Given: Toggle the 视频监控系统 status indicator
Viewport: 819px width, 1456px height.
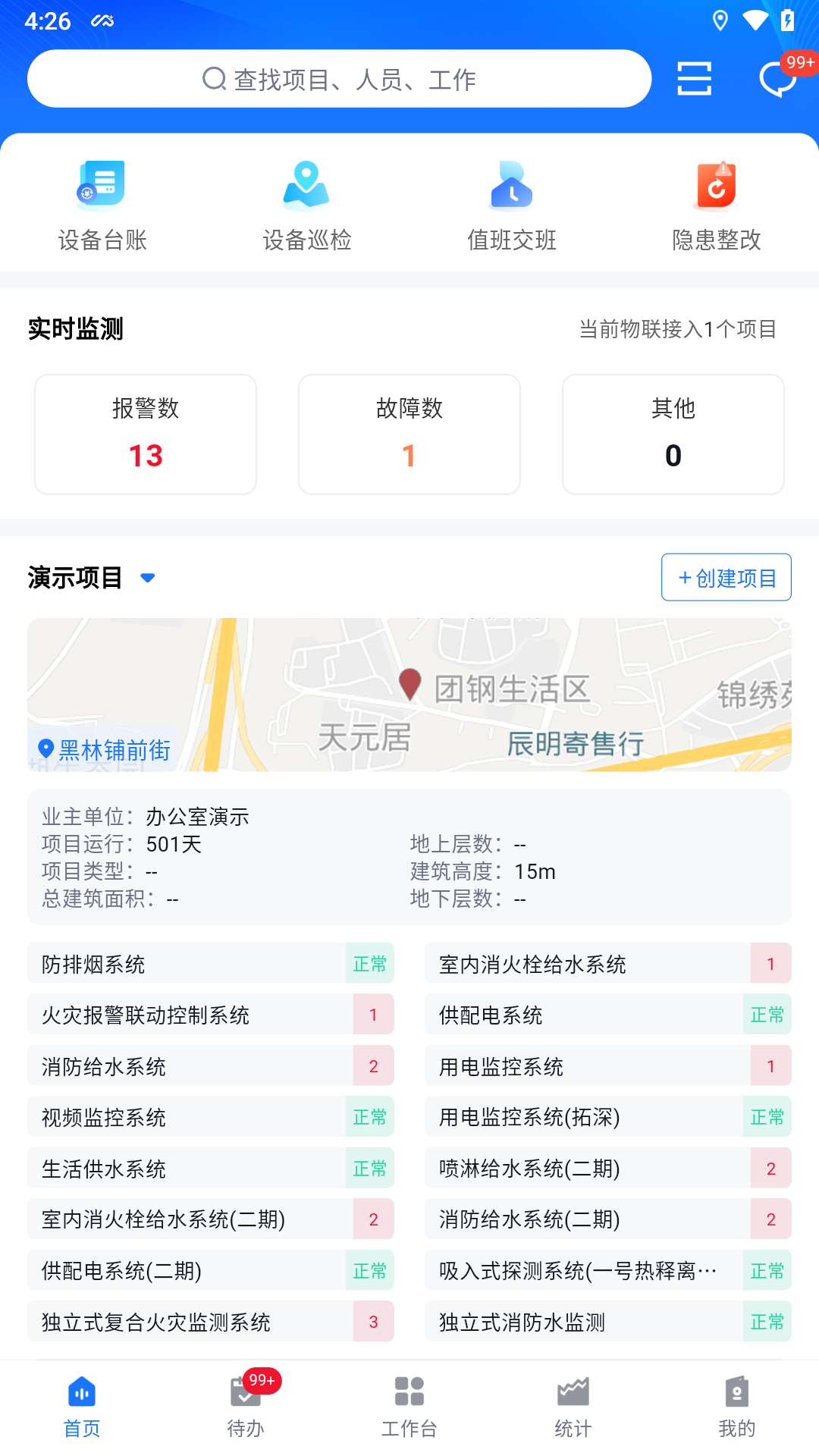Looking at the screenshot, I should click(369, 1117).
